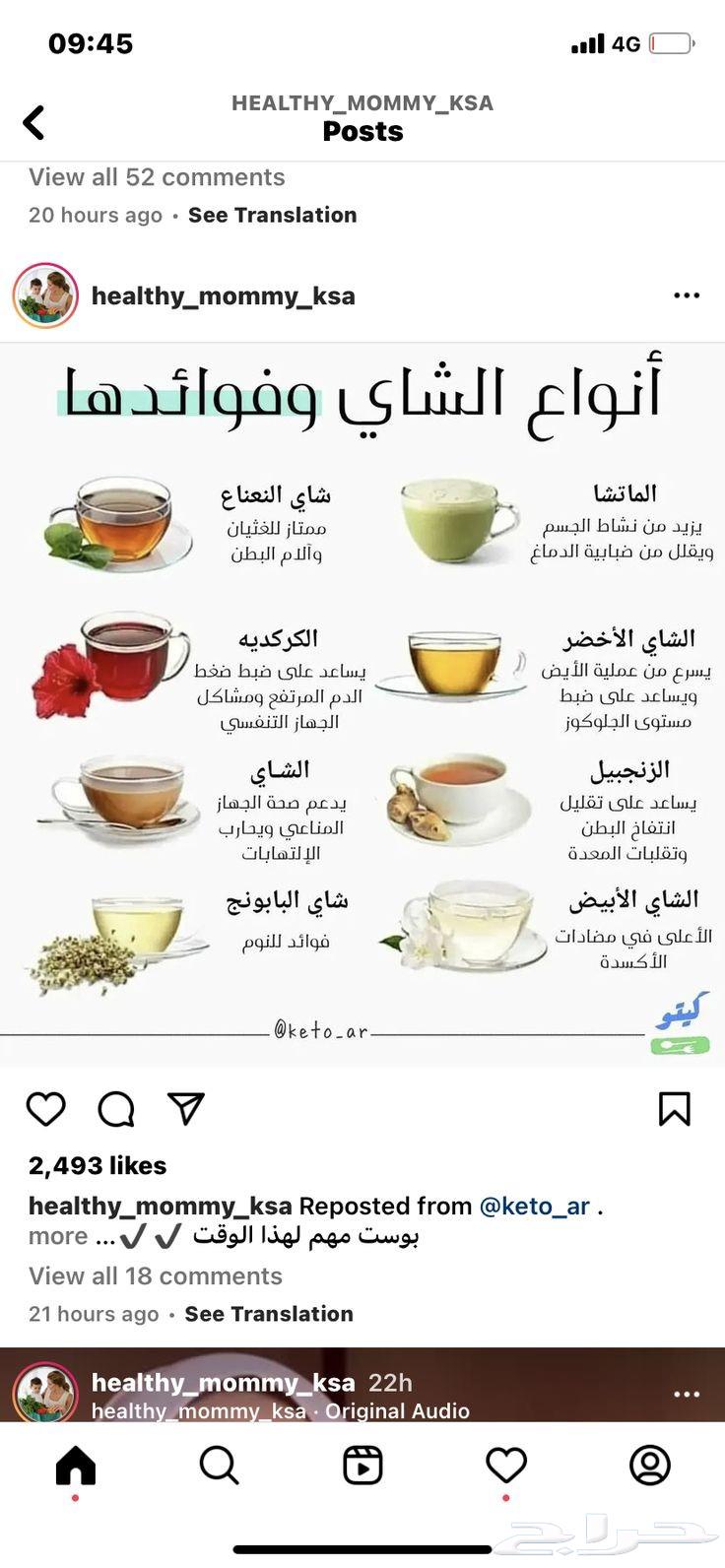The width and height of the screenshot is (725, 1568).
Task: View activity notifications via the heart tab
Action: (x=505, y=1465)
